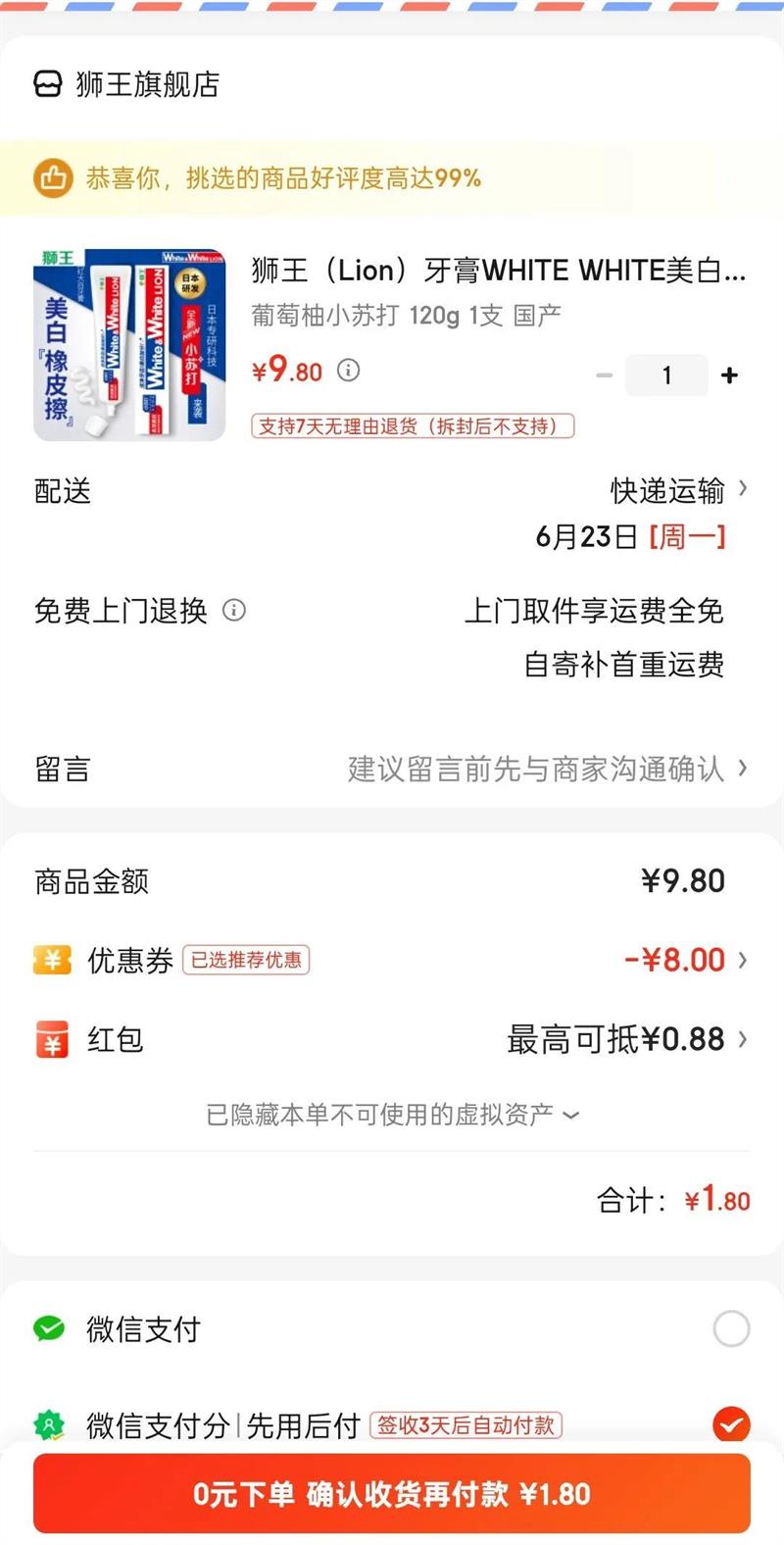
Task: Open the Lion toothpaste product thumbnail
Action: click(x=129, y=344)
